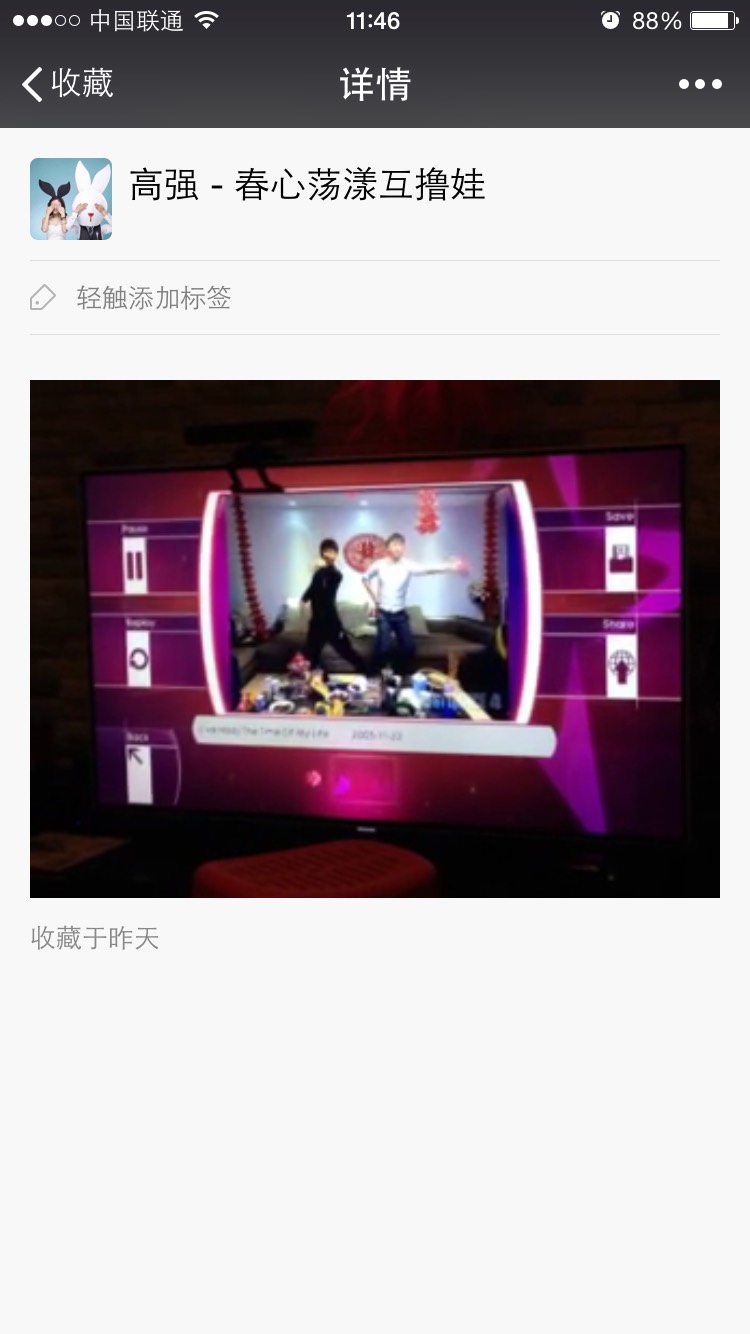Open 高强's profile avatar
Screen dimensions: 750x1334
coord(71,199)
